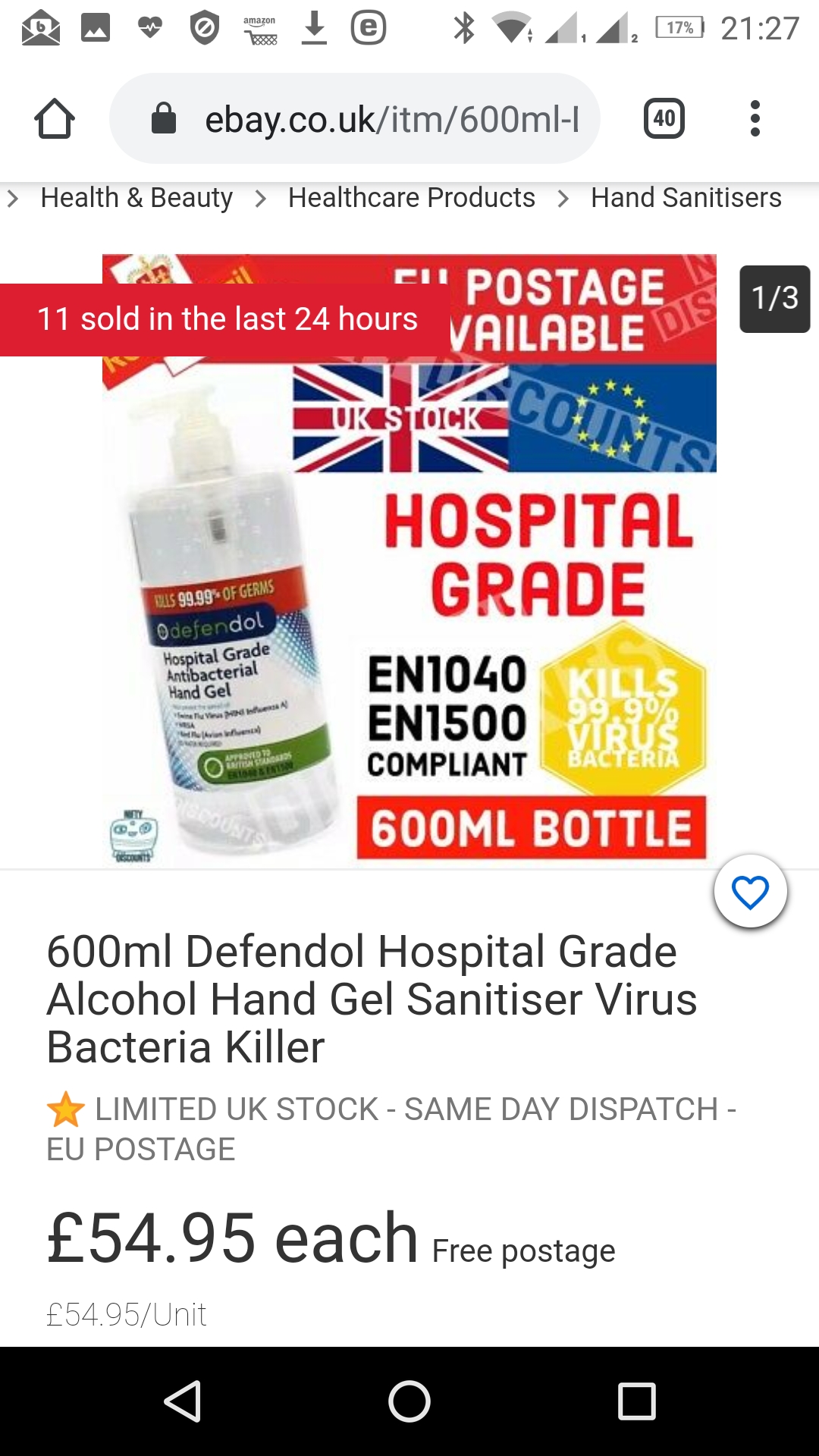Open the Healthcare Products breadcrumb
This screenshot has width=819, height=1456.
tap(412, 198)
